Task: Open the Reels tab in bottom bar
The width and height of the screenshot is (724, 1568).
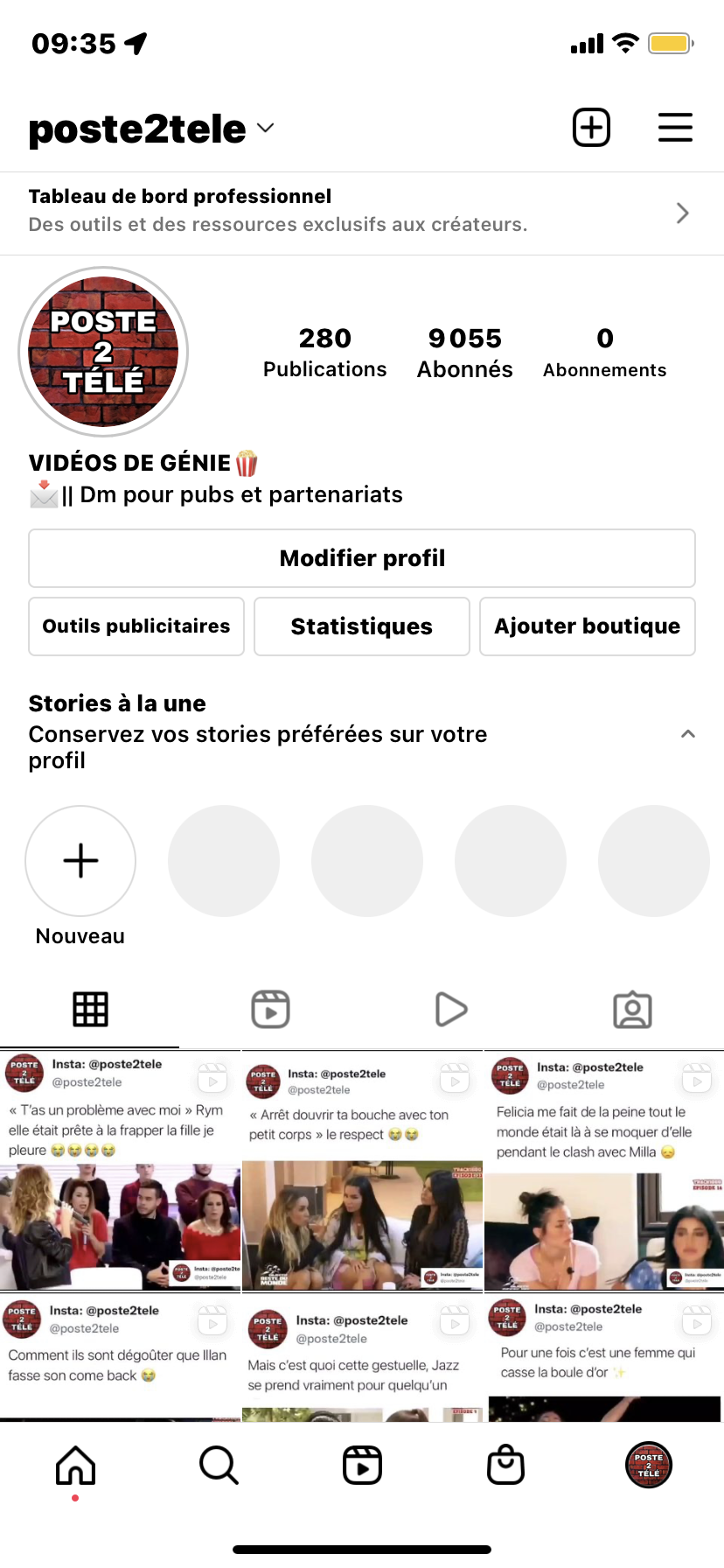Action: [362, 1465]
